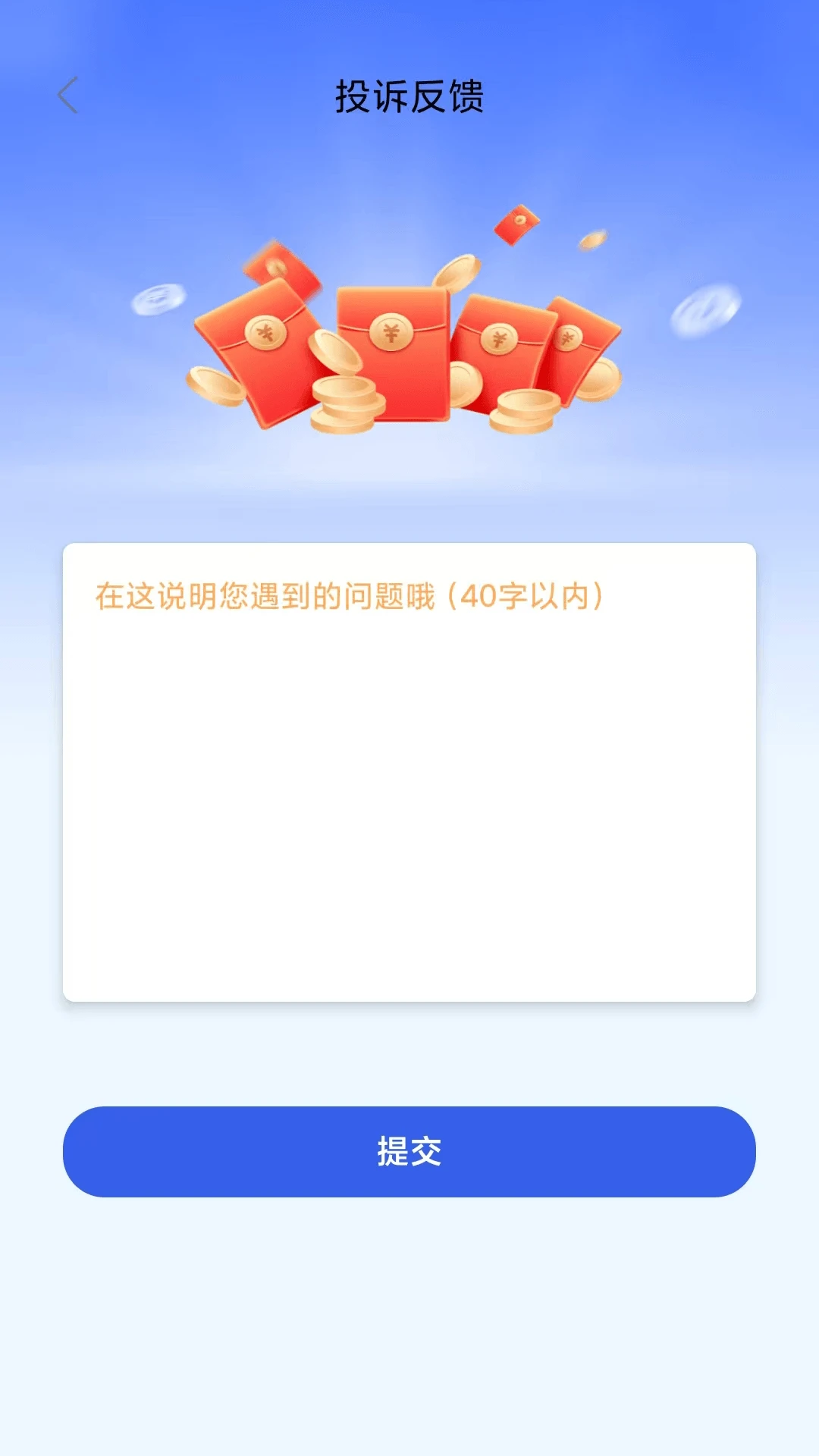Tap the left-pointing chevron at top
The width and height of the screenshot is (819, 1456).
(68, 93)
